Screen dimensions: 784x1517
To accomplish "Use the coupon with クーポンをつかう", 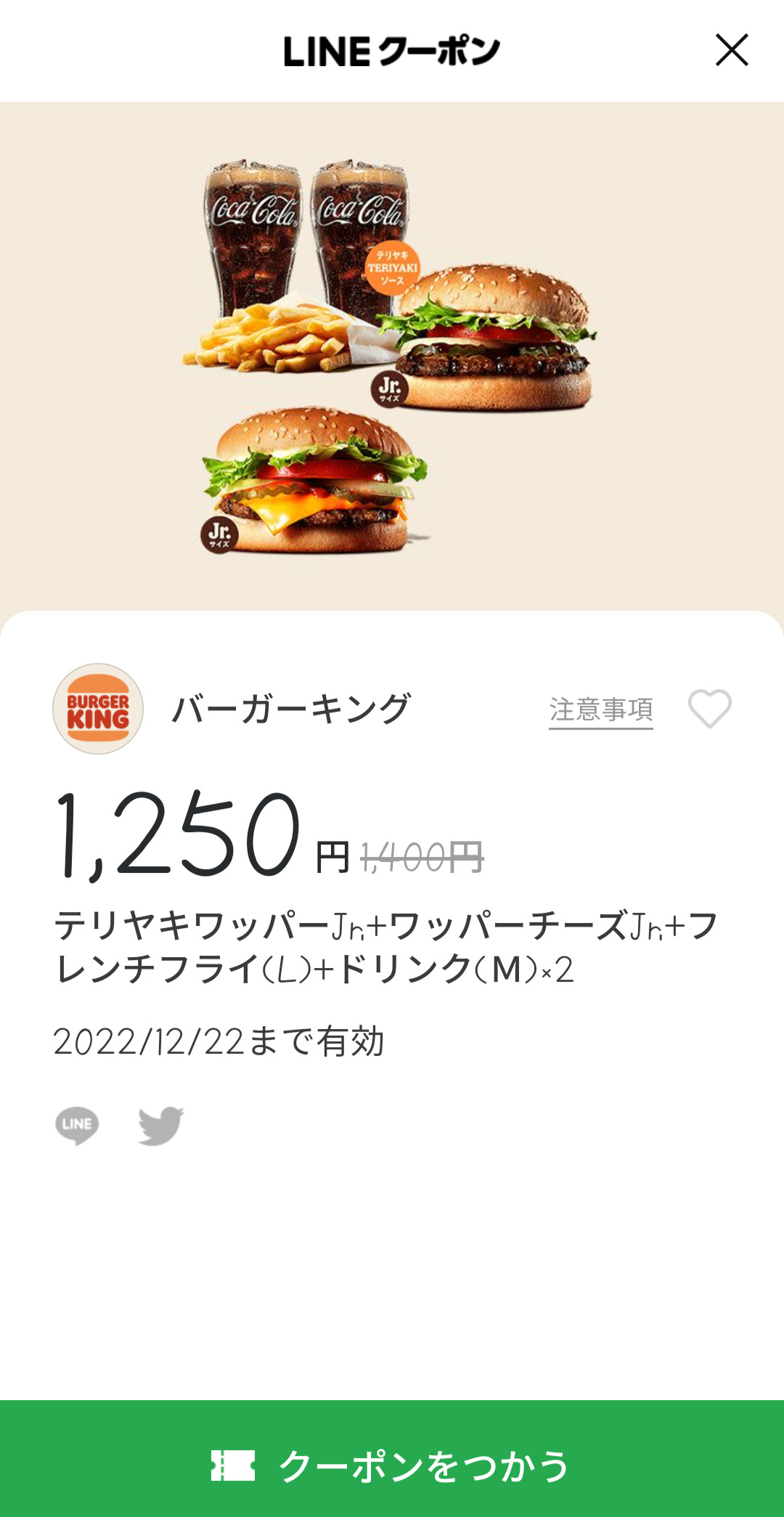I will [x=392, y=1465].
